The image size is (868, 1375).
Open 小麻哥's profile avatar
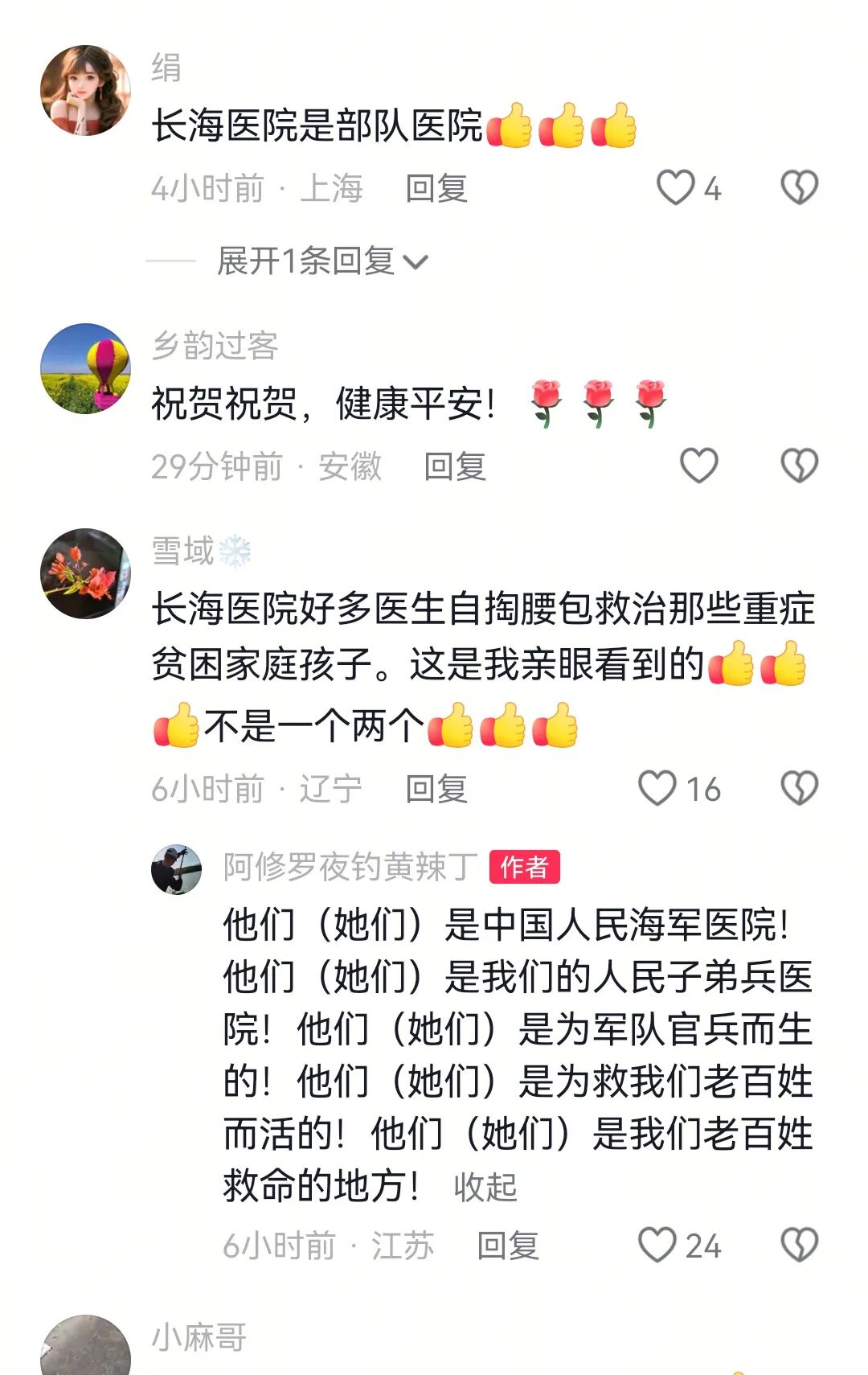click(85, 1347)
